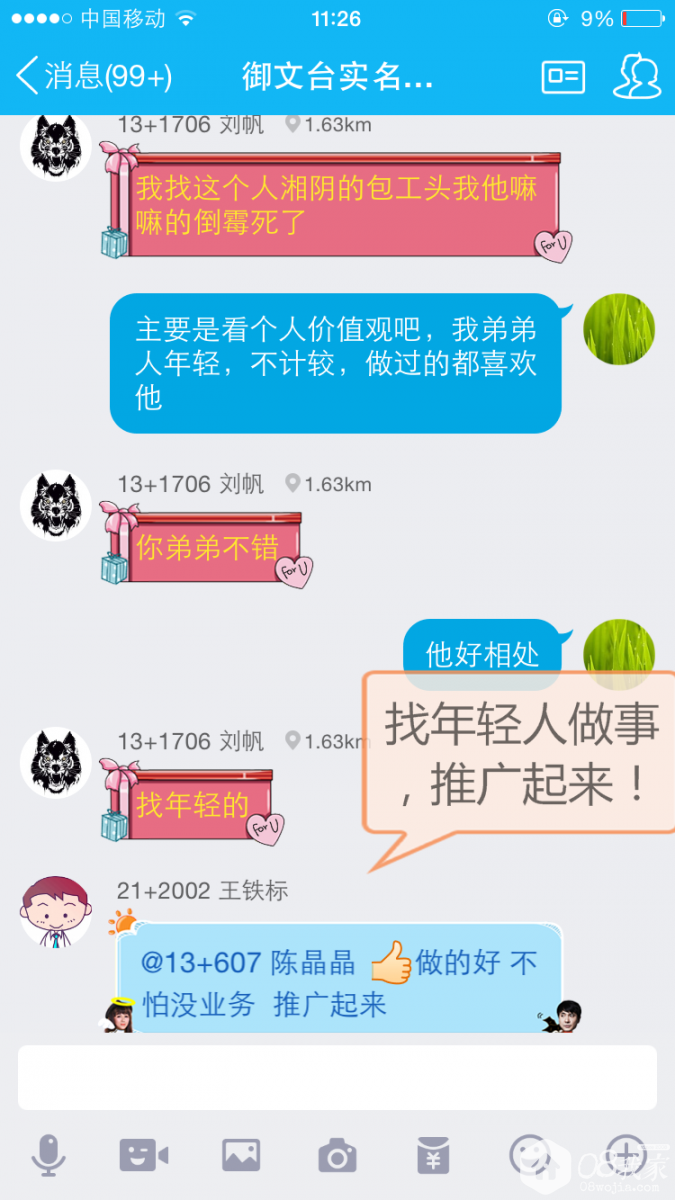This screenshot has height=1200, width=675.
Task: View 王铁标's profile avatar
Action: (x=55, y=911)
